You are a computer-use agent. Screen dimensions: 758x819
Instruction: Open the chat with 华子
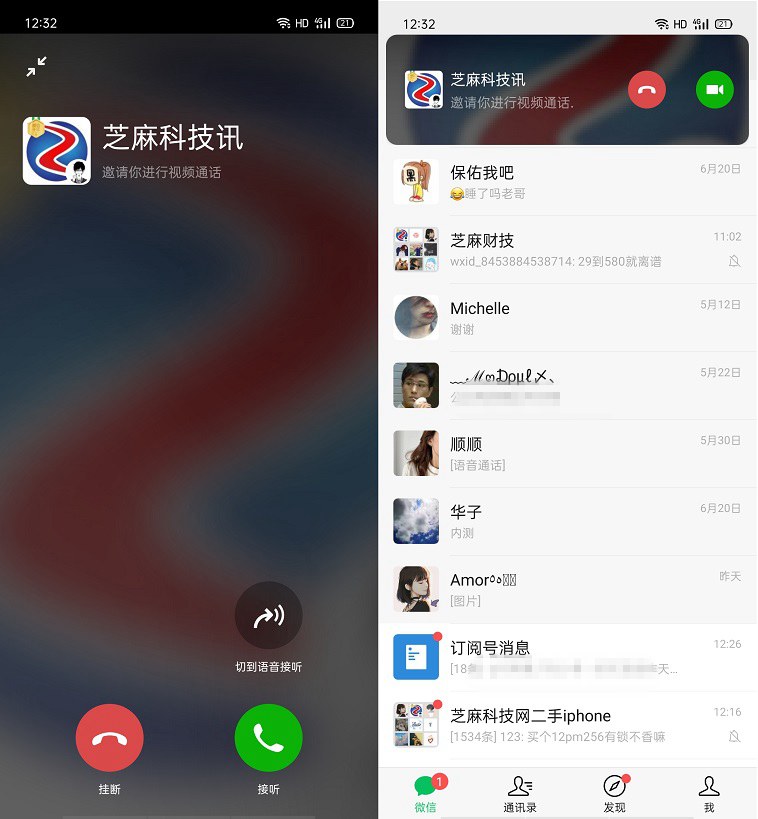(x=567, y=521)
